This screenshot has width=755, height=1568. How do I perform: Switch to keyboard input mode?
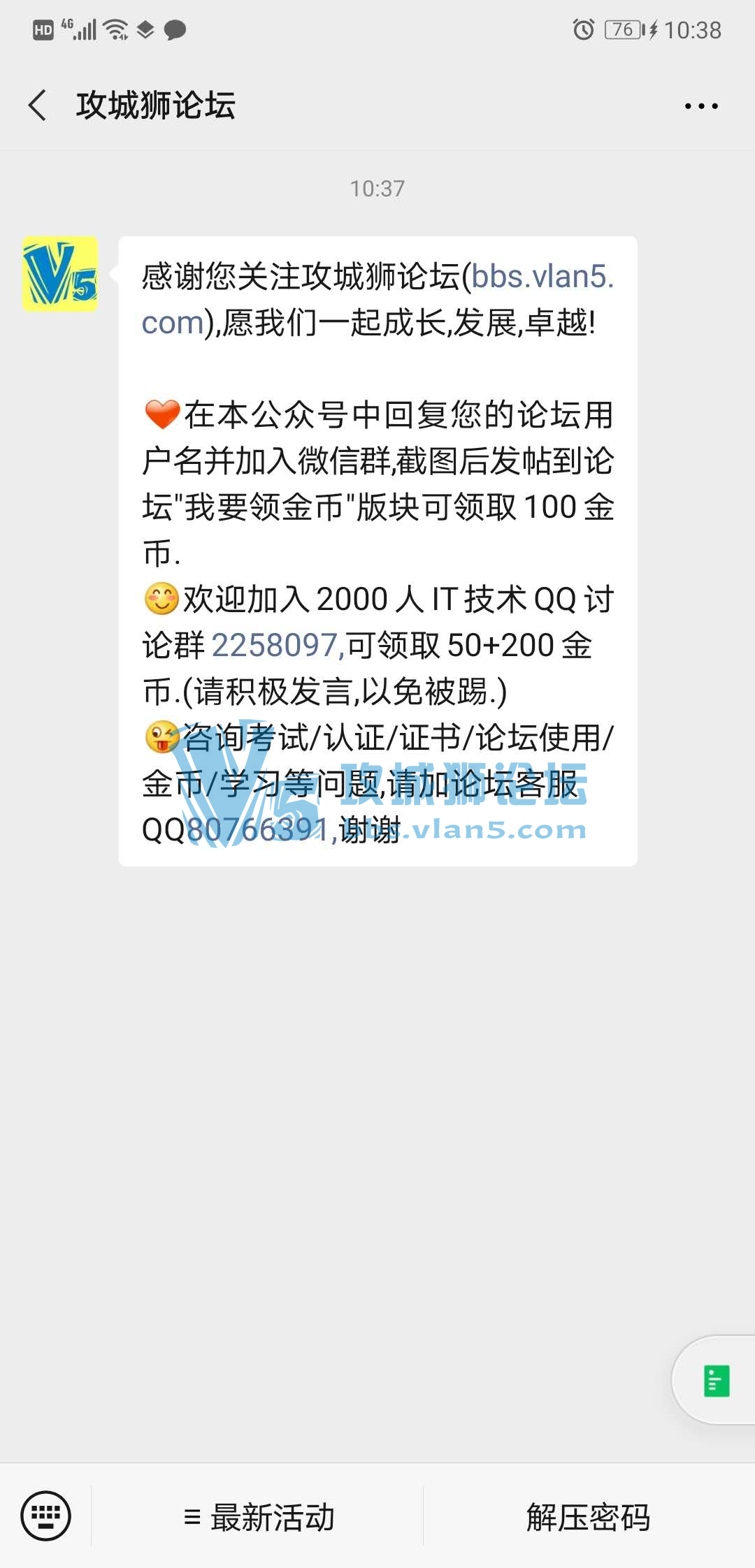pos(46,1516)
